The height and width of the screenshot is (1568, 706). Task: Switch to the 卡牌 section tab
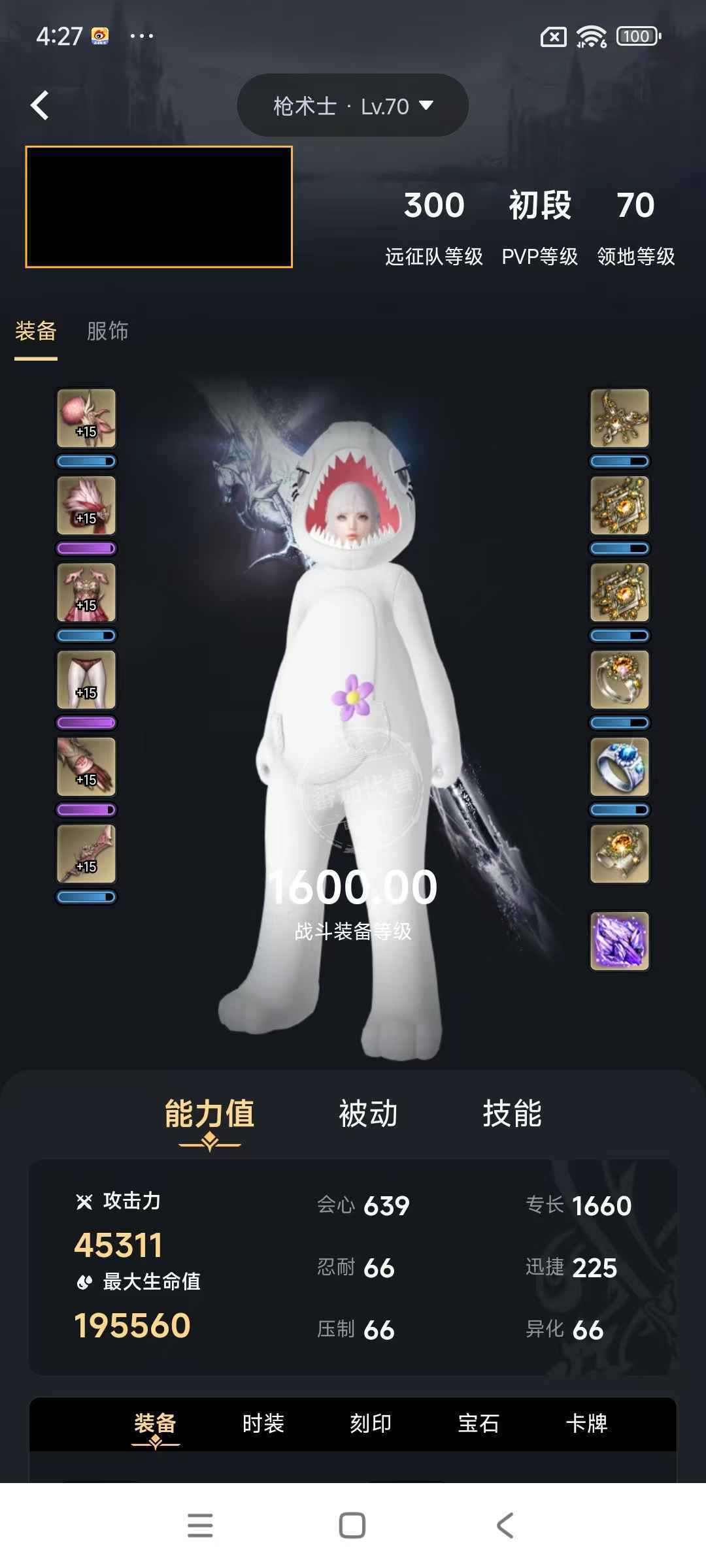(586, 1424)
